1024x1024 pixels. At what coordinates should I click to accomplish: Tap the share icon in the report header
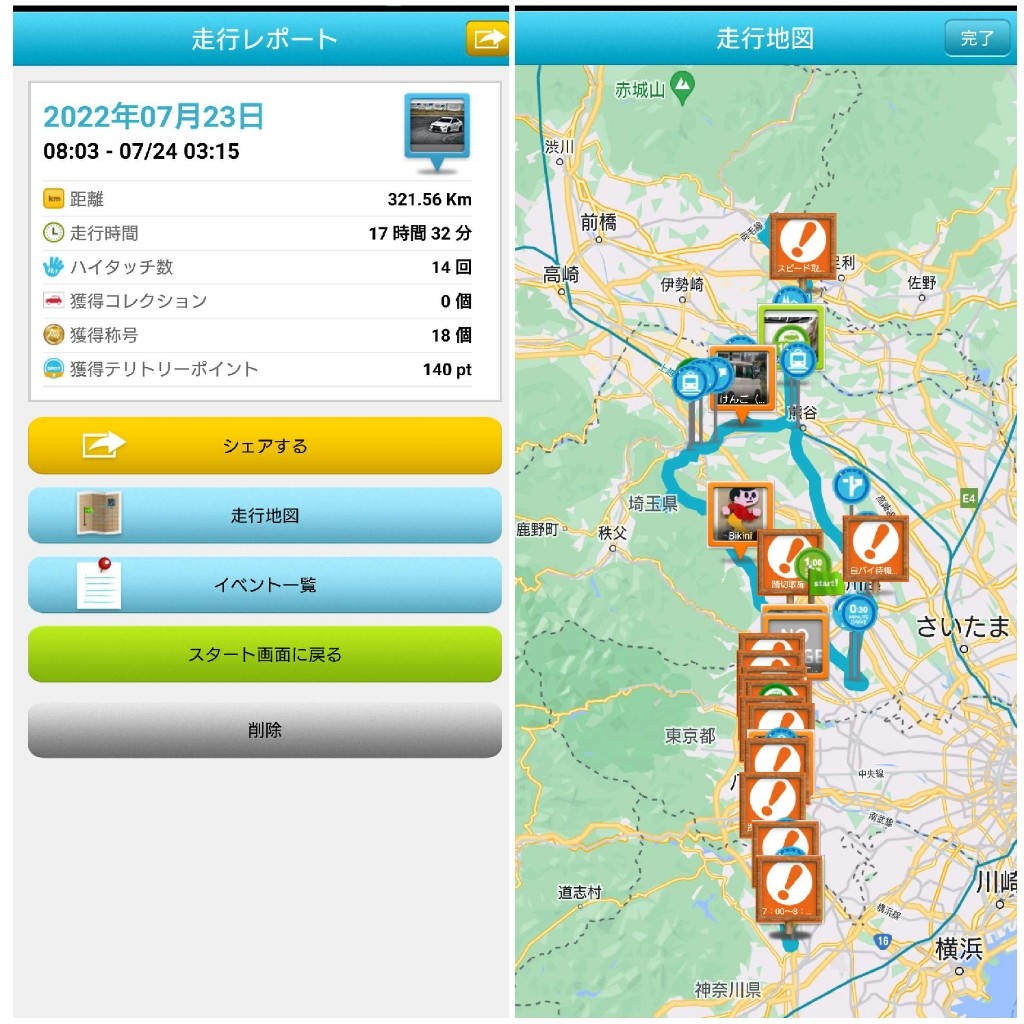click(x=487, y=39)
